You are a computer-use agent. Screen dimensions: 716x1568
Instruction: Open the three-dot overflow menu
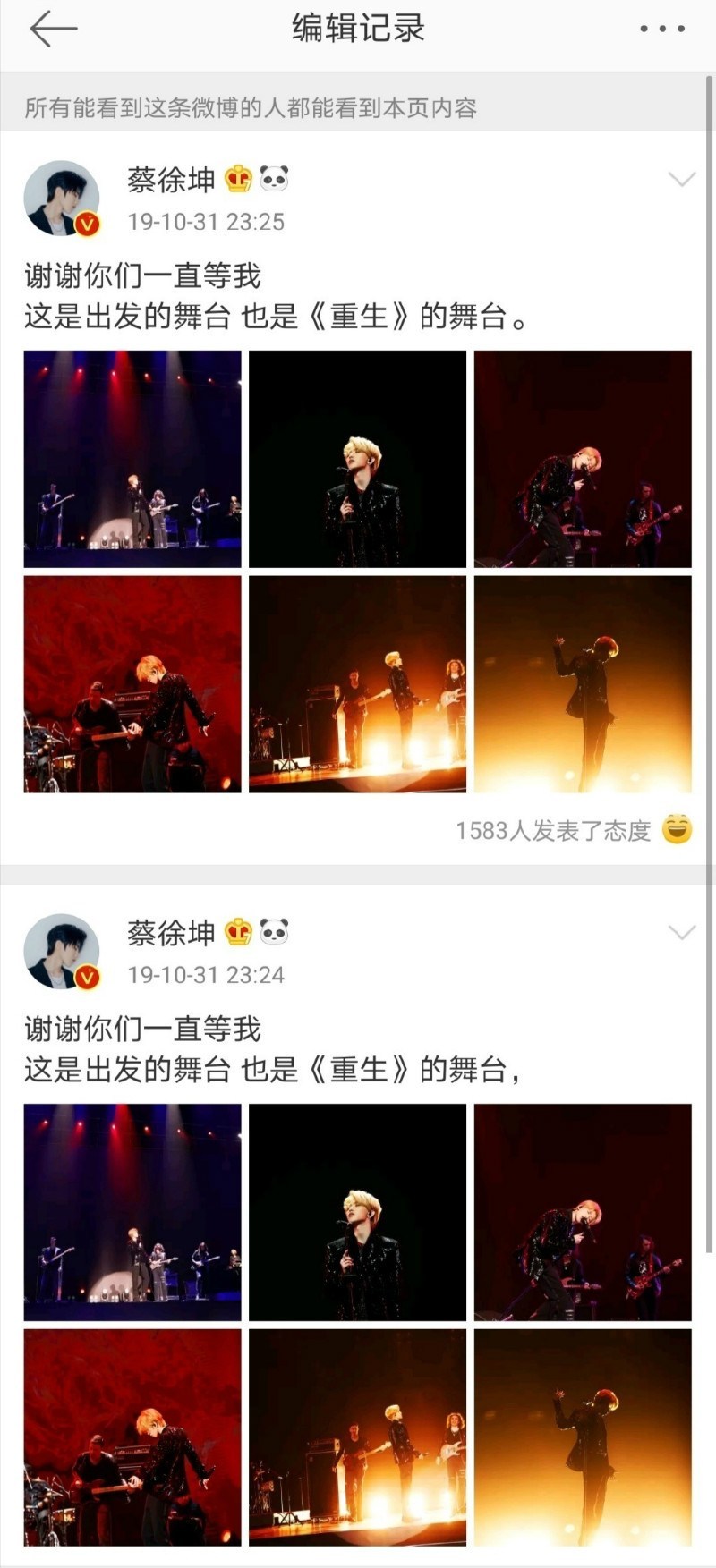[662, 30]
